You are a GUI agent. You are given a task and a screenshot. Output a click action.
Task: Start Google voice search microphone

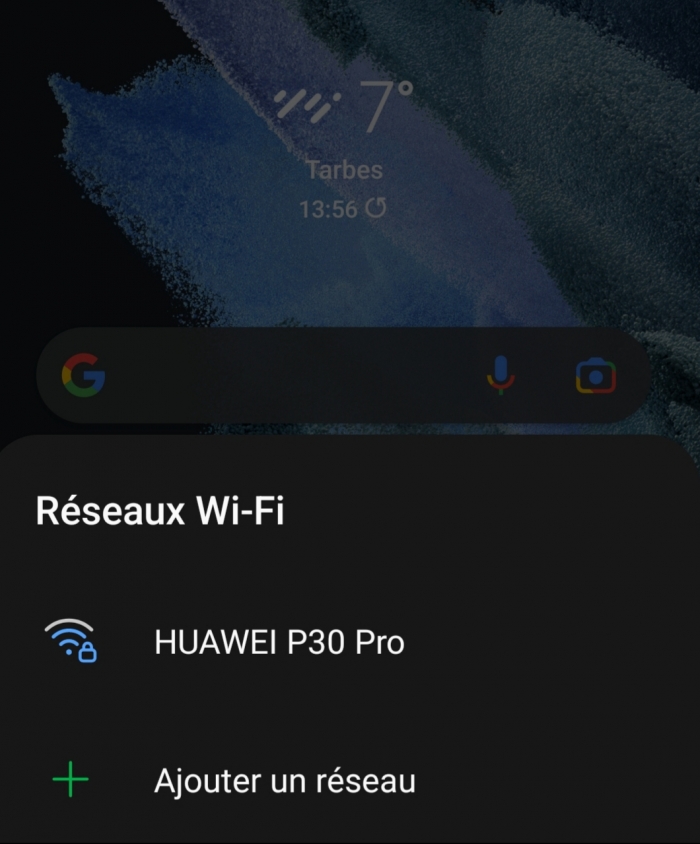click(x=501, y=376)
